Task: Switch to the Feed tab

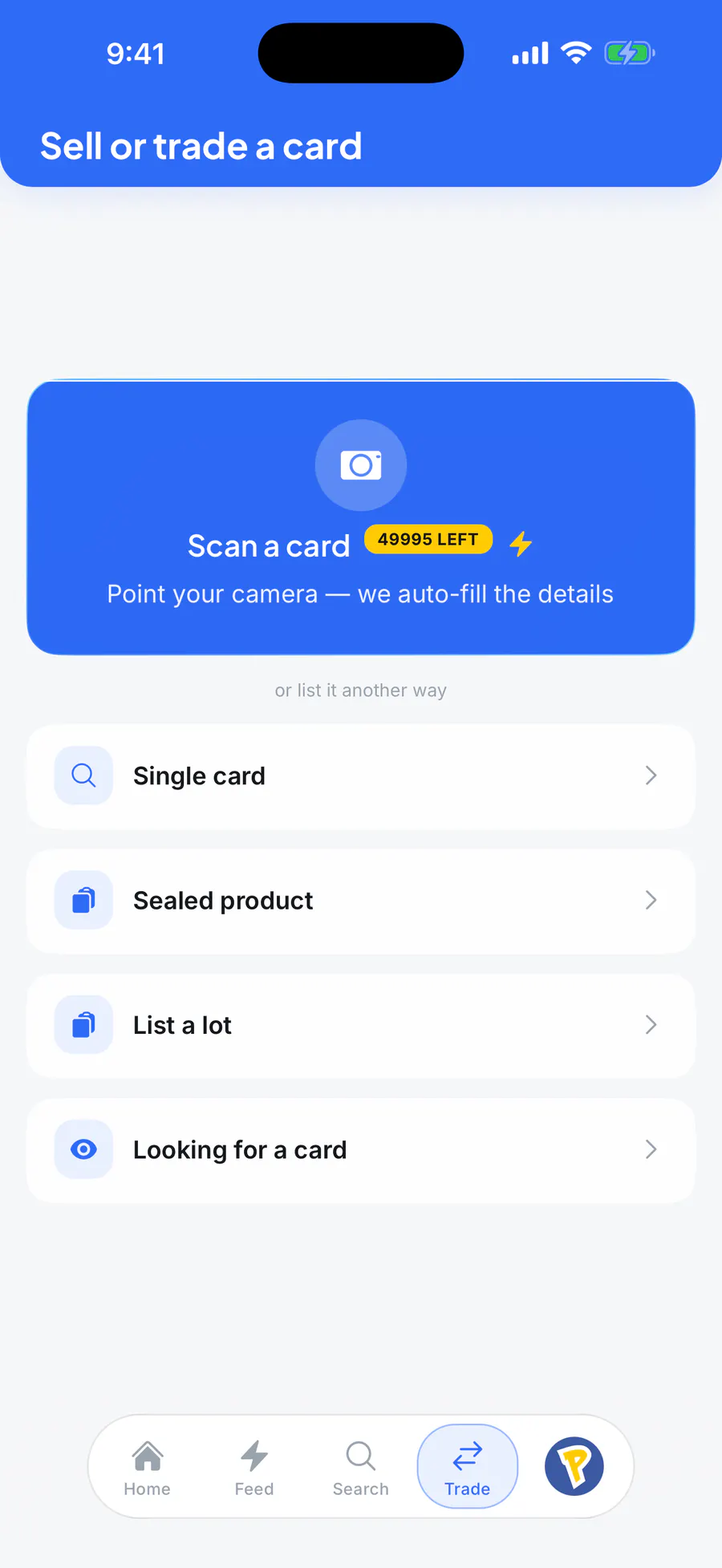Action: pos(254,1467)
